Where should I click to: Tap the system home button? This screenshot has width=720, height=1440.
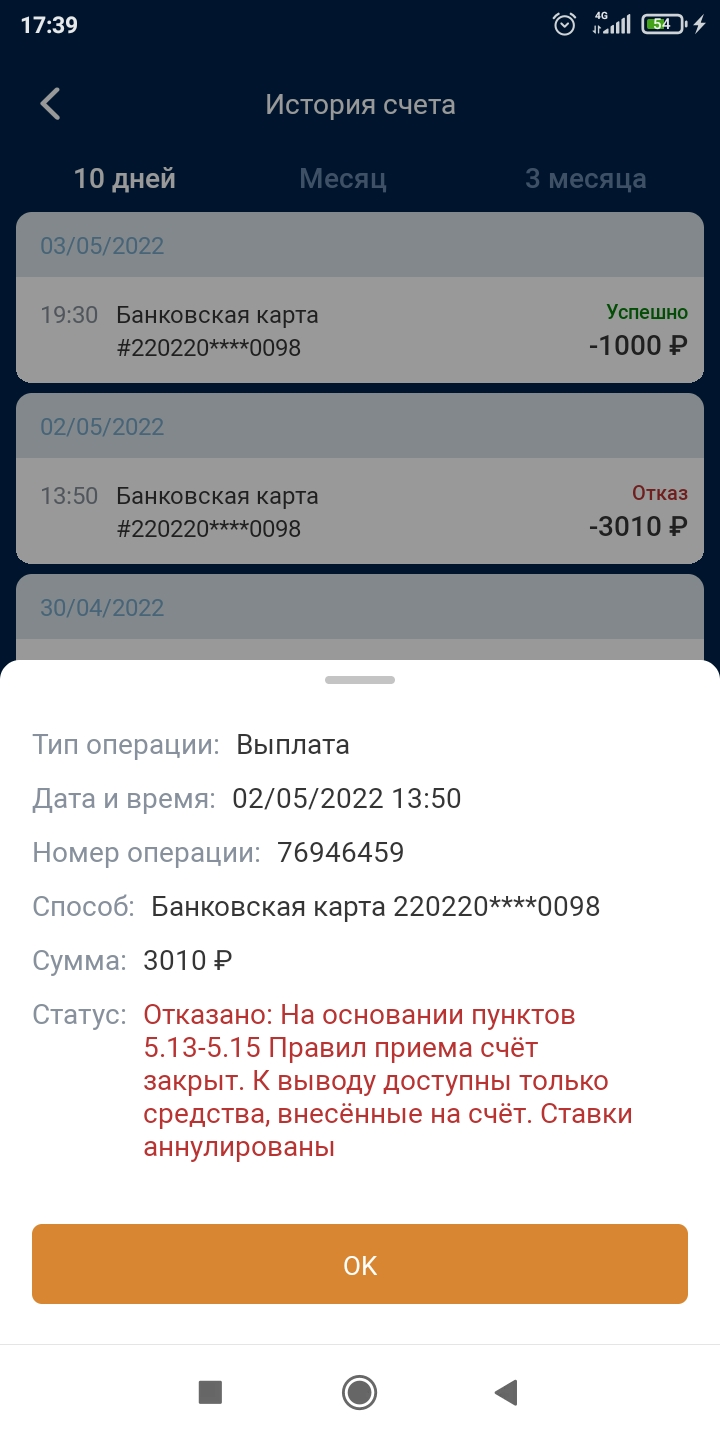coord(359,1392)
